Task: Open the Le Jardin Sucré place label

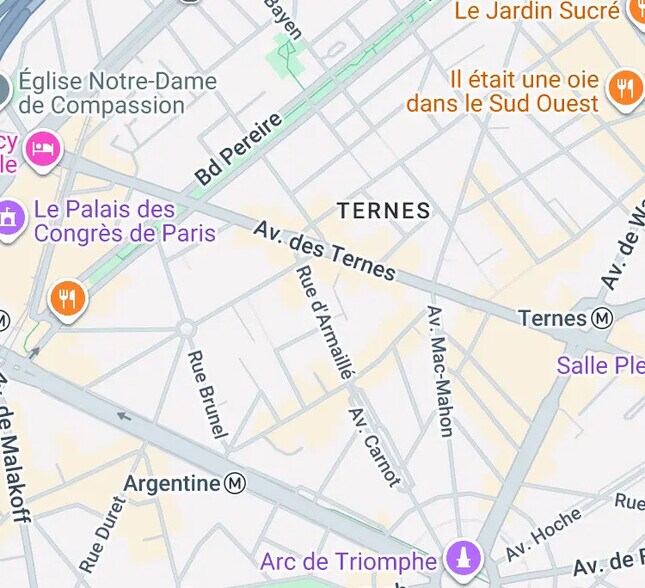Action: coord(536,12)
